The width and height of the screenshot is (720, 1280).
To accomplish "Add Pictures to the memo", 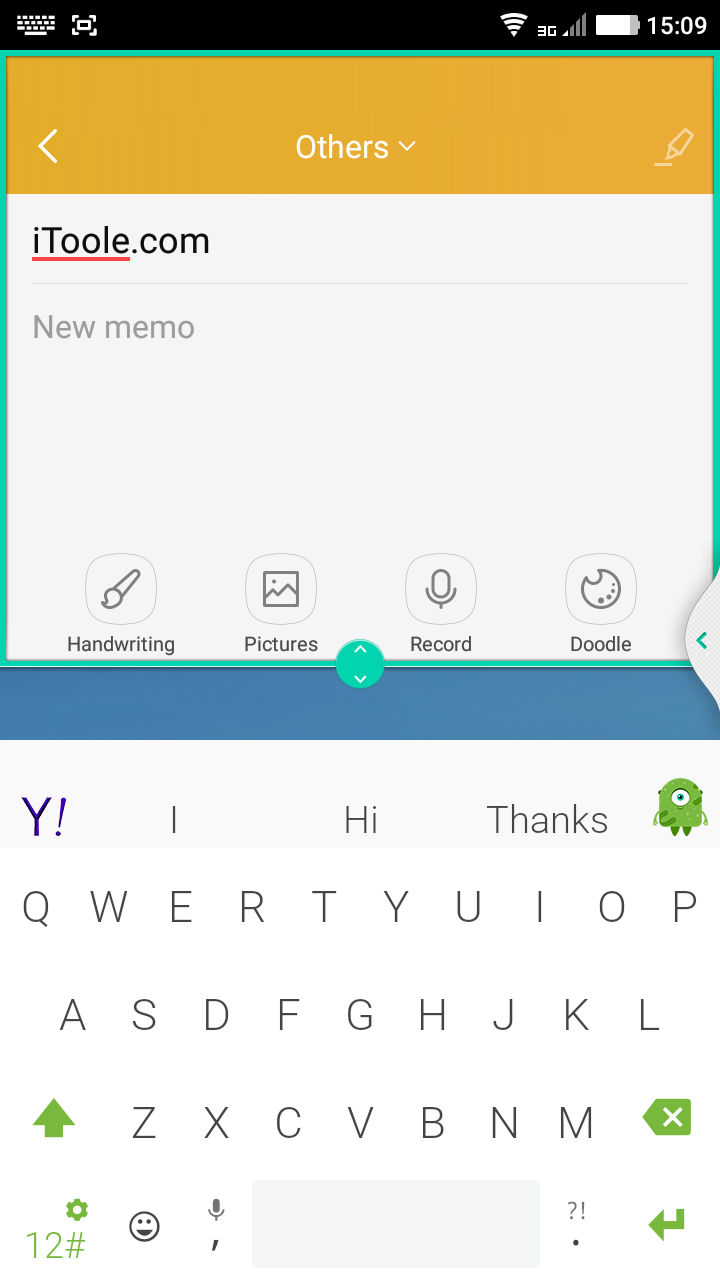I will pos(281,604).
